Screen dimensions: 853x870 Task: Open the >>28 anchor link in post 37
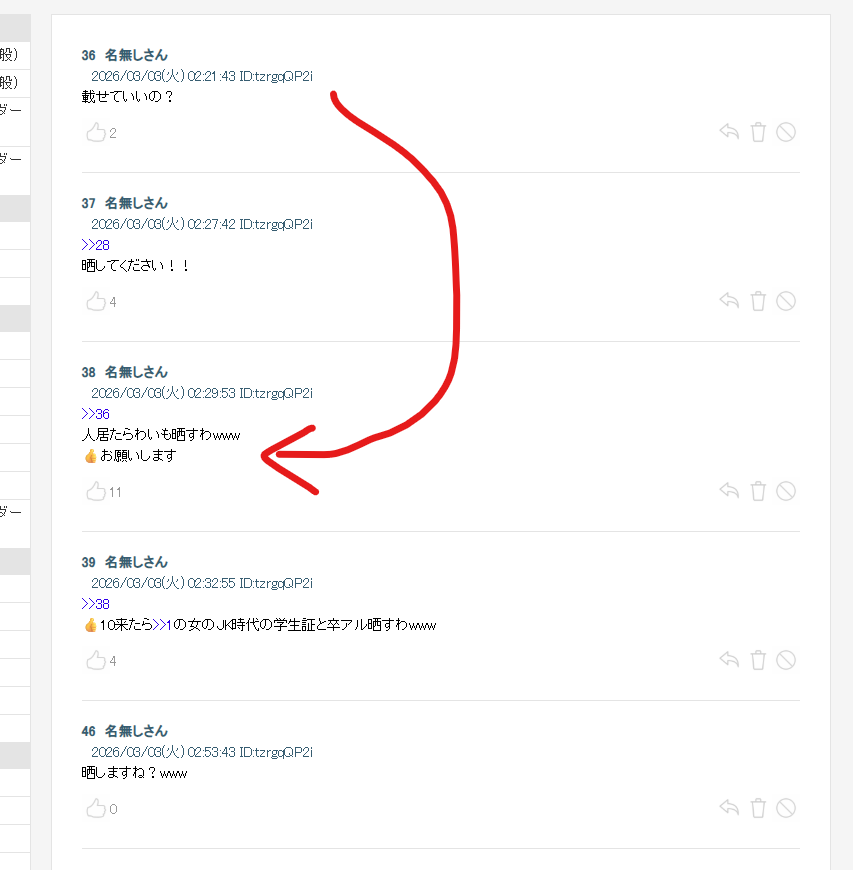tap(95, 245)
